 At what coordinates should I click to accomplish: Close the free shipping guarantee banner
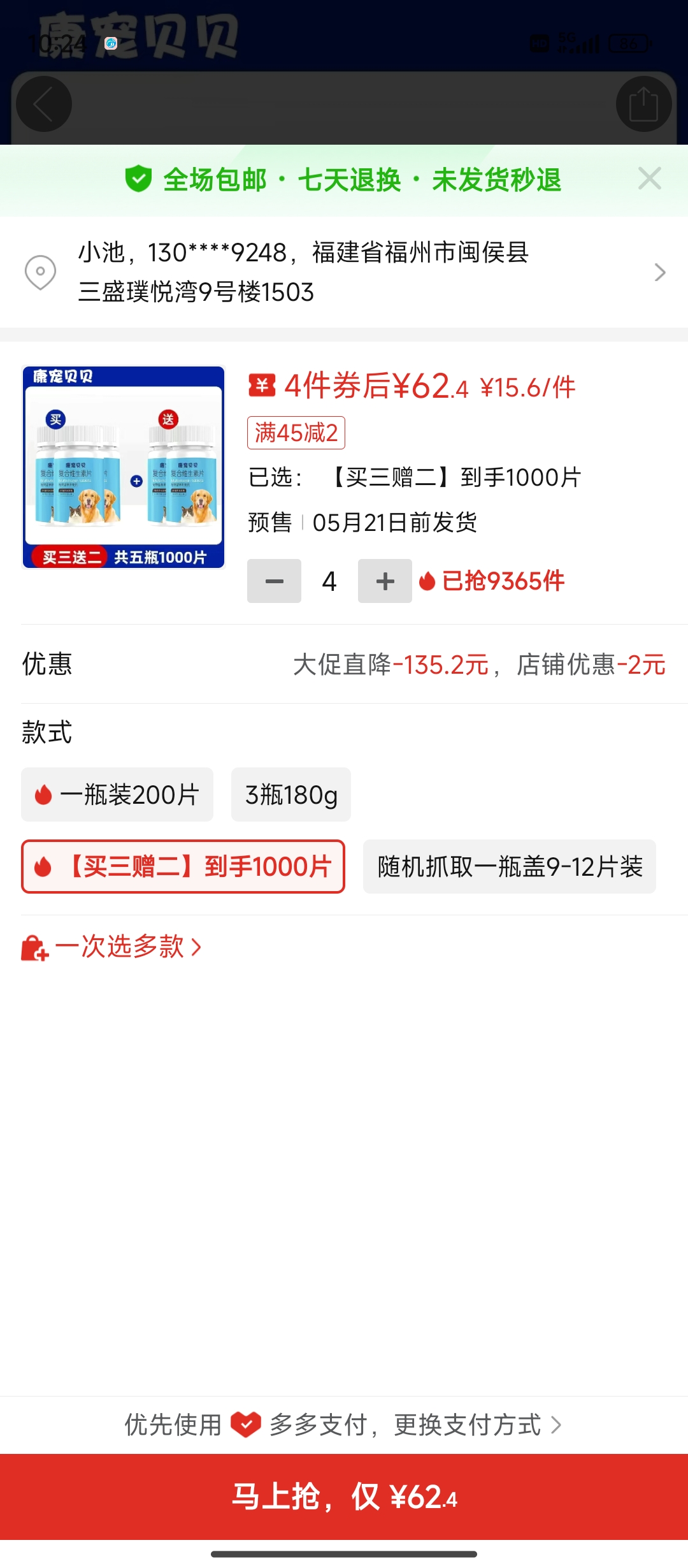coord(649,179)
